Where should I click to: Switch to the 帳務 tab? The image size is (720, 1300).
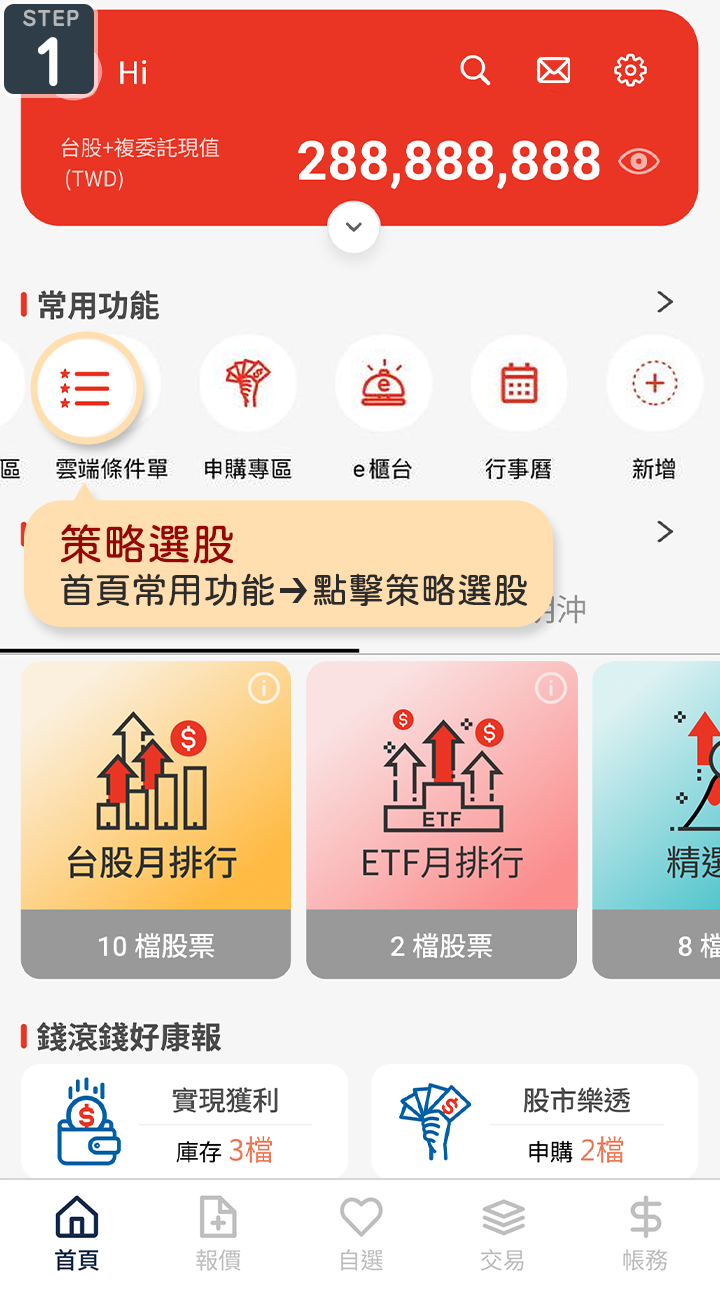[645, 1234]
